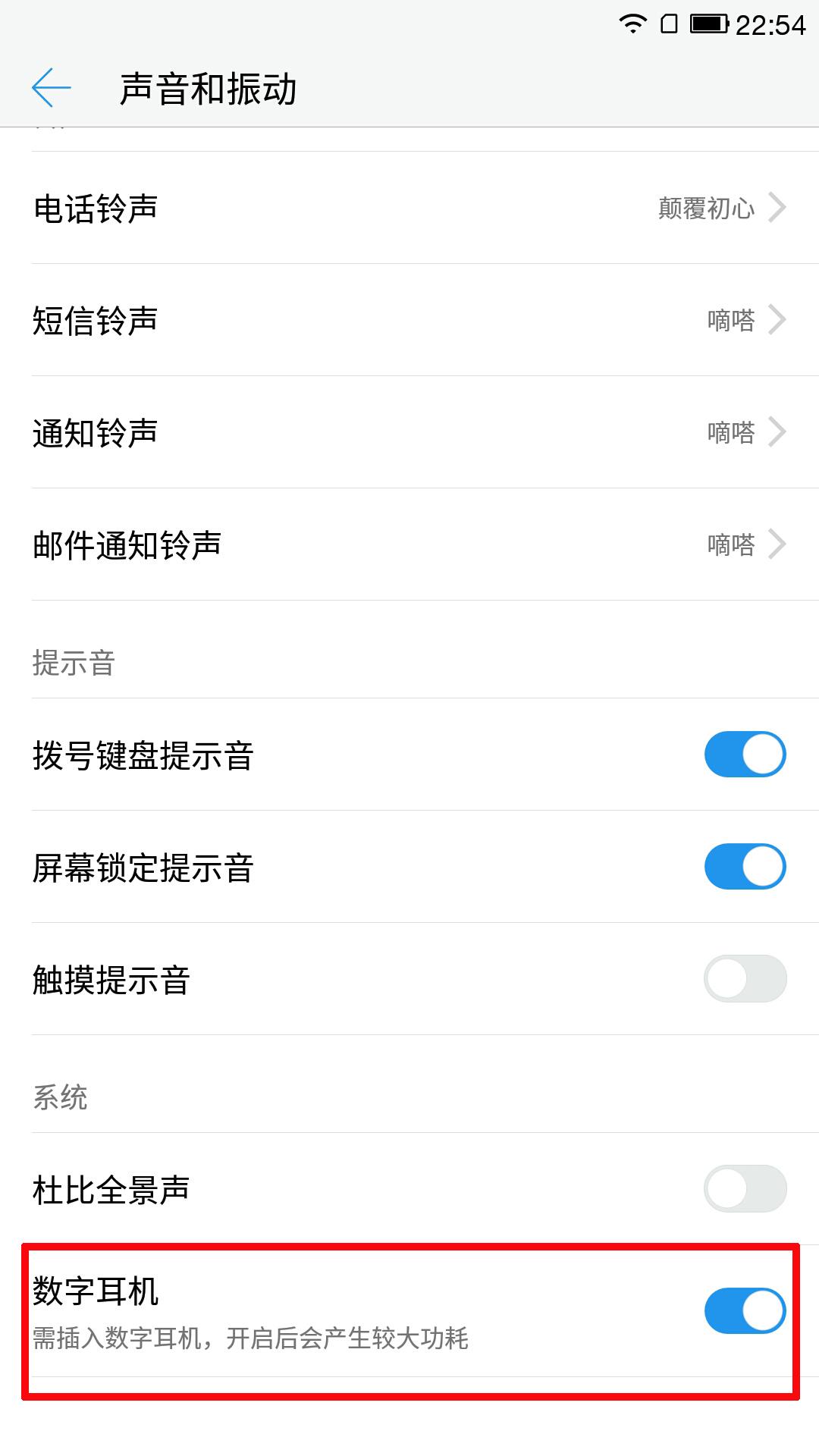Disable the 拨号键盘提示音 switch
Screen dimensions: 819x1456
click(x=745, y=753)
